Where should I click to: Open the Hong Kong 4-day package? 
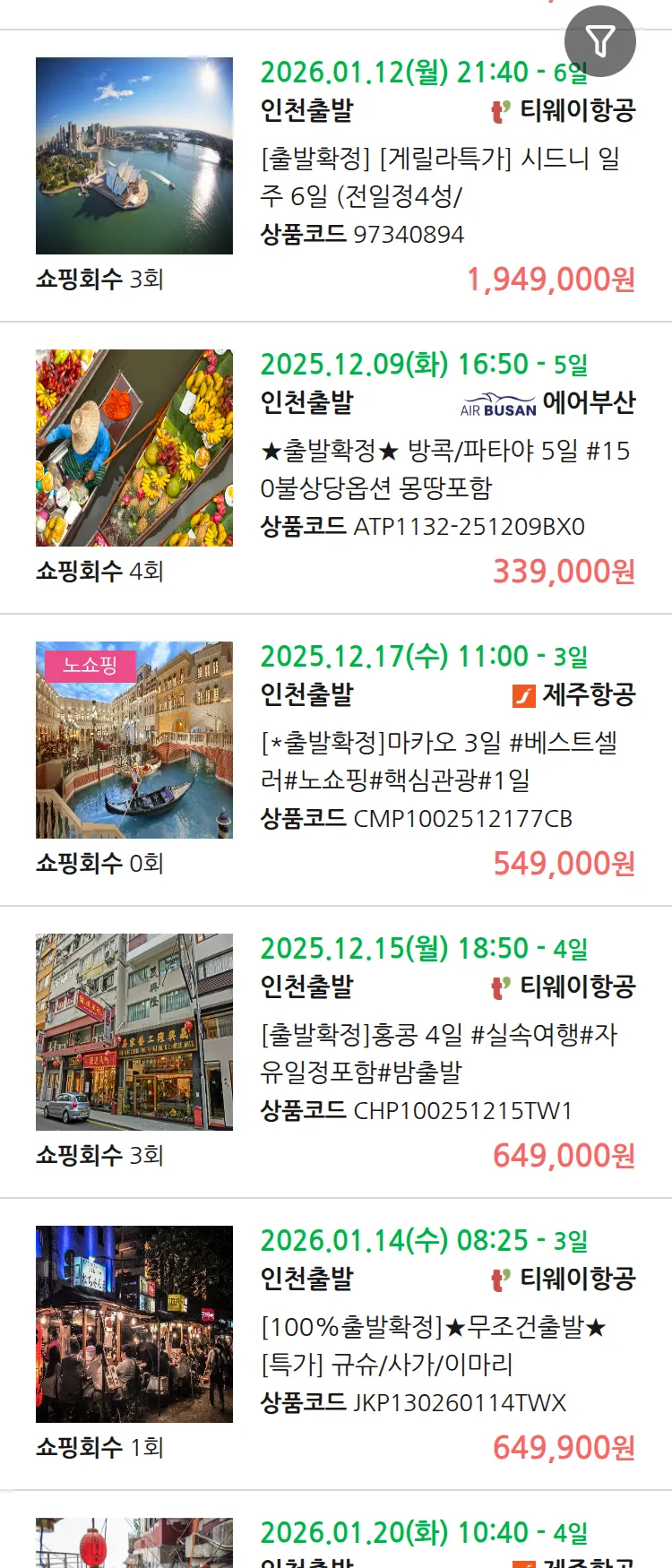[x=439, y=1053]
